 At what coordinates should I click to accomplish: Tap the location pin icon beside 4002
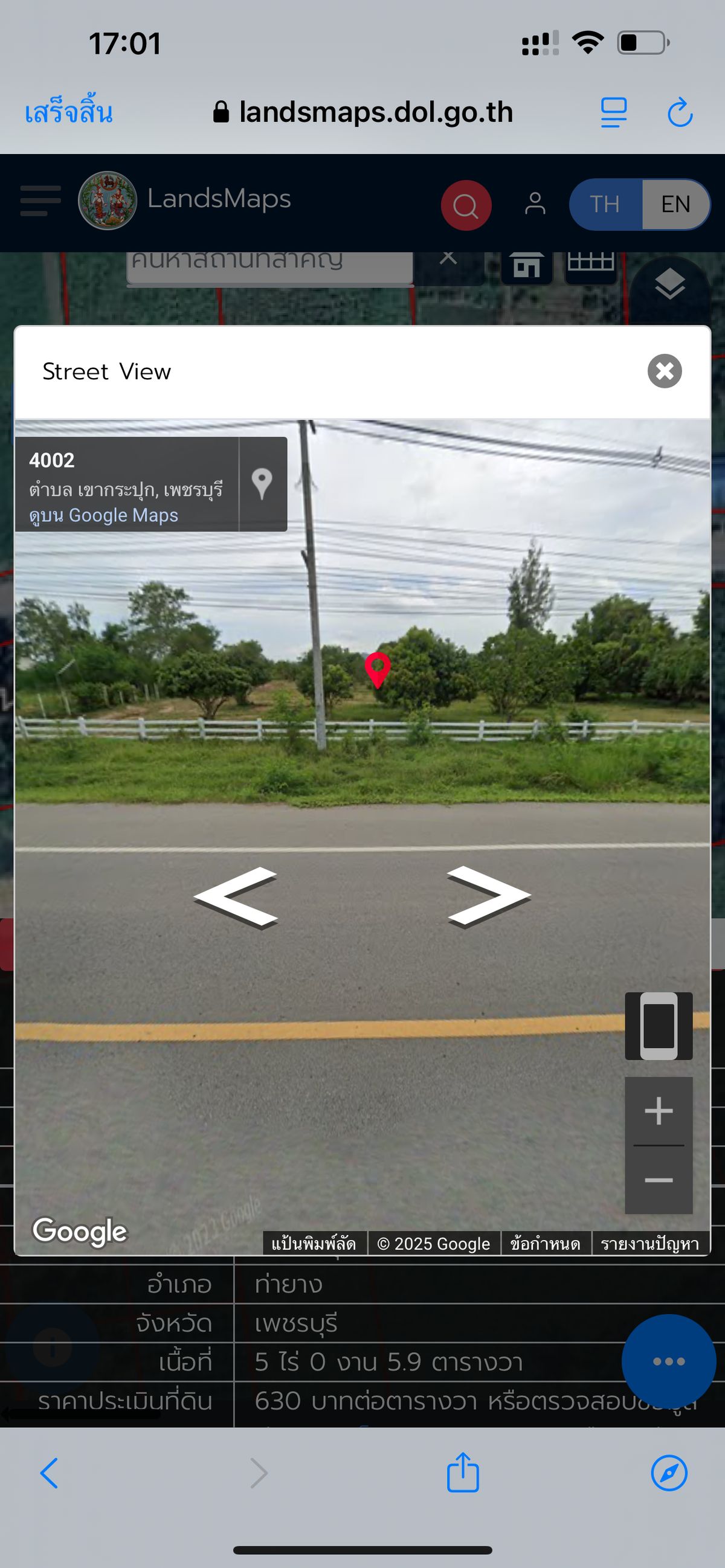pyautogui.click(x=262, y=484)
